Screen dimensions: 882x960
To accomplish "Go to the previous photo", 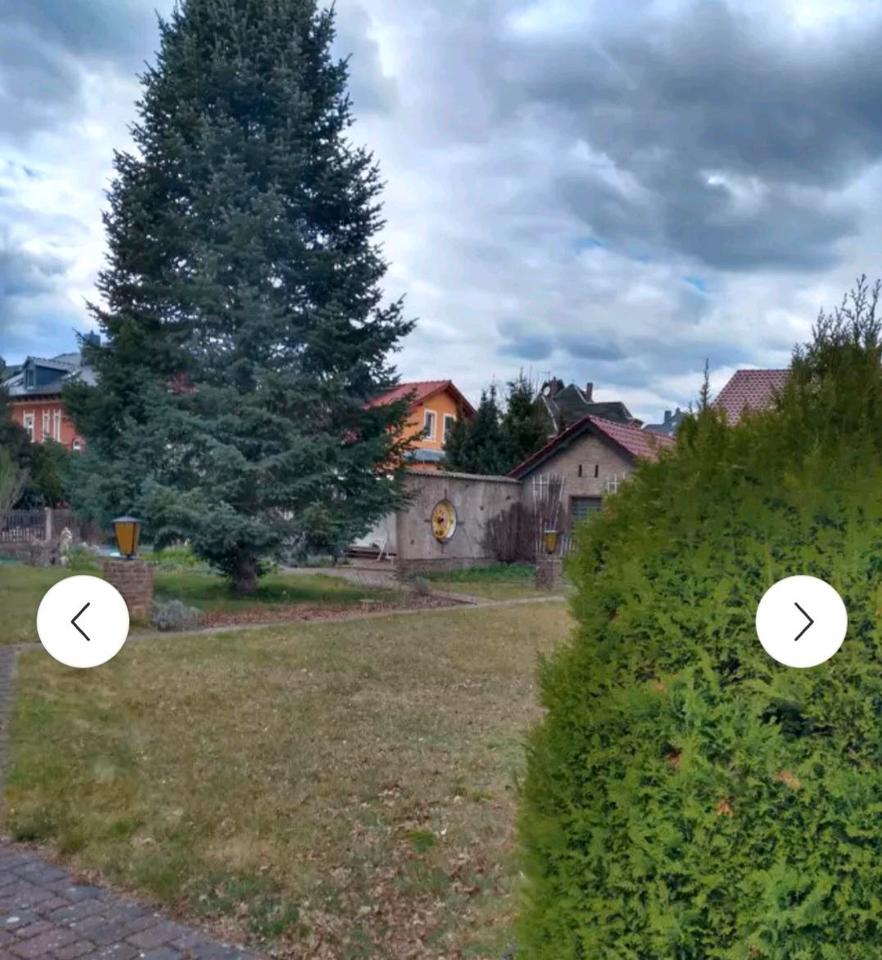I will (x=83, y=621).
